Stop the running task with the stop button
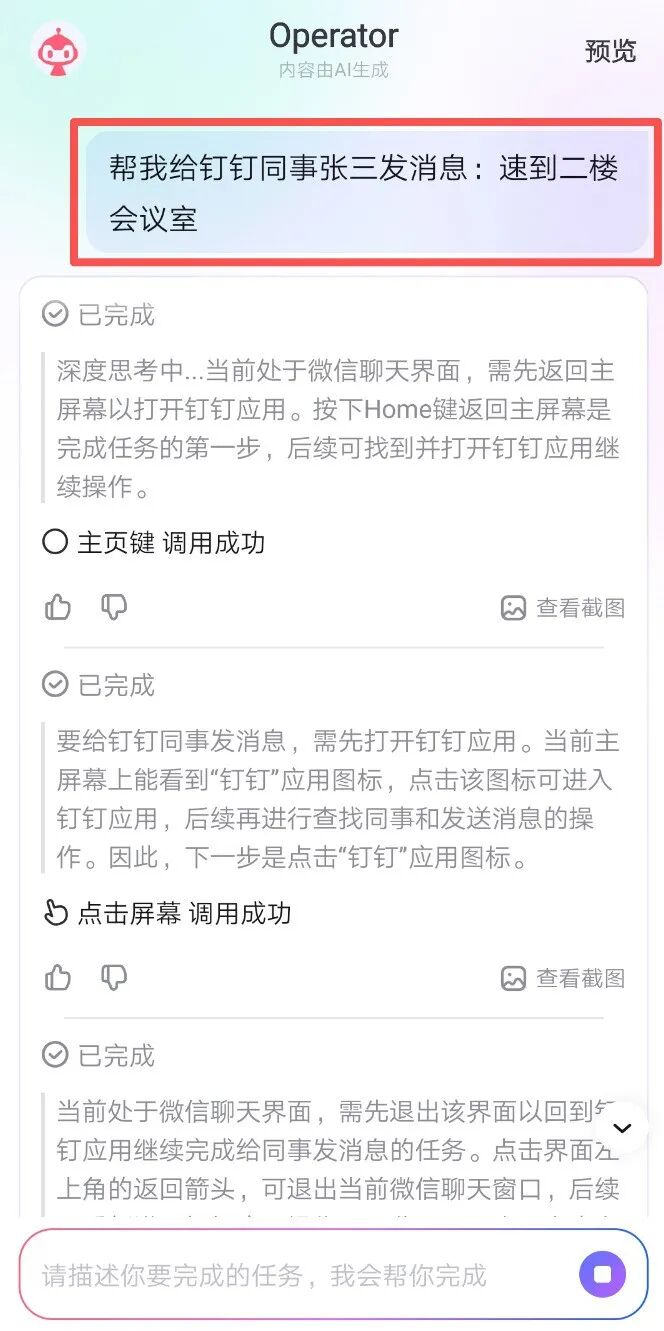The height and width of the screenshot is (1331, 664). [603, 1275]
